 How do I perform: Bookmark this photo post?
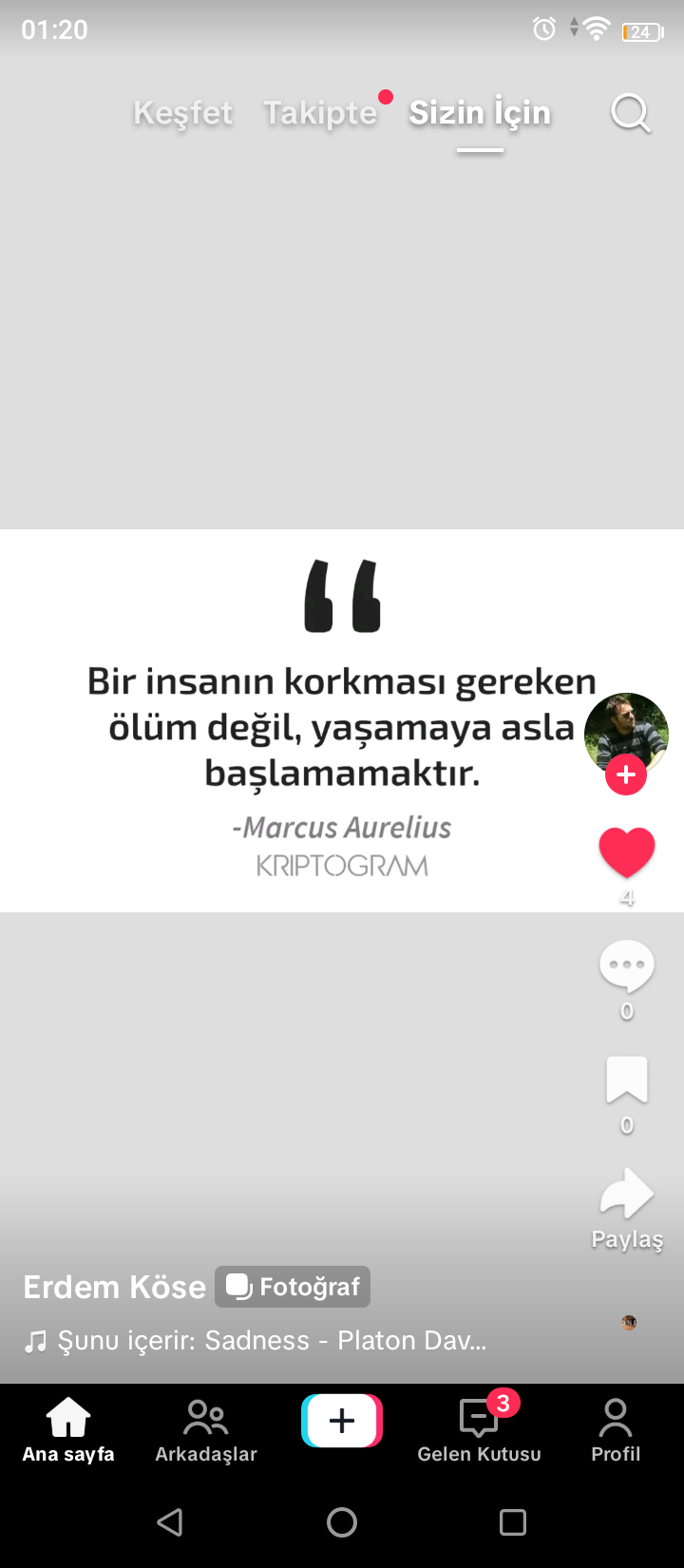(x=627, y=1080)
